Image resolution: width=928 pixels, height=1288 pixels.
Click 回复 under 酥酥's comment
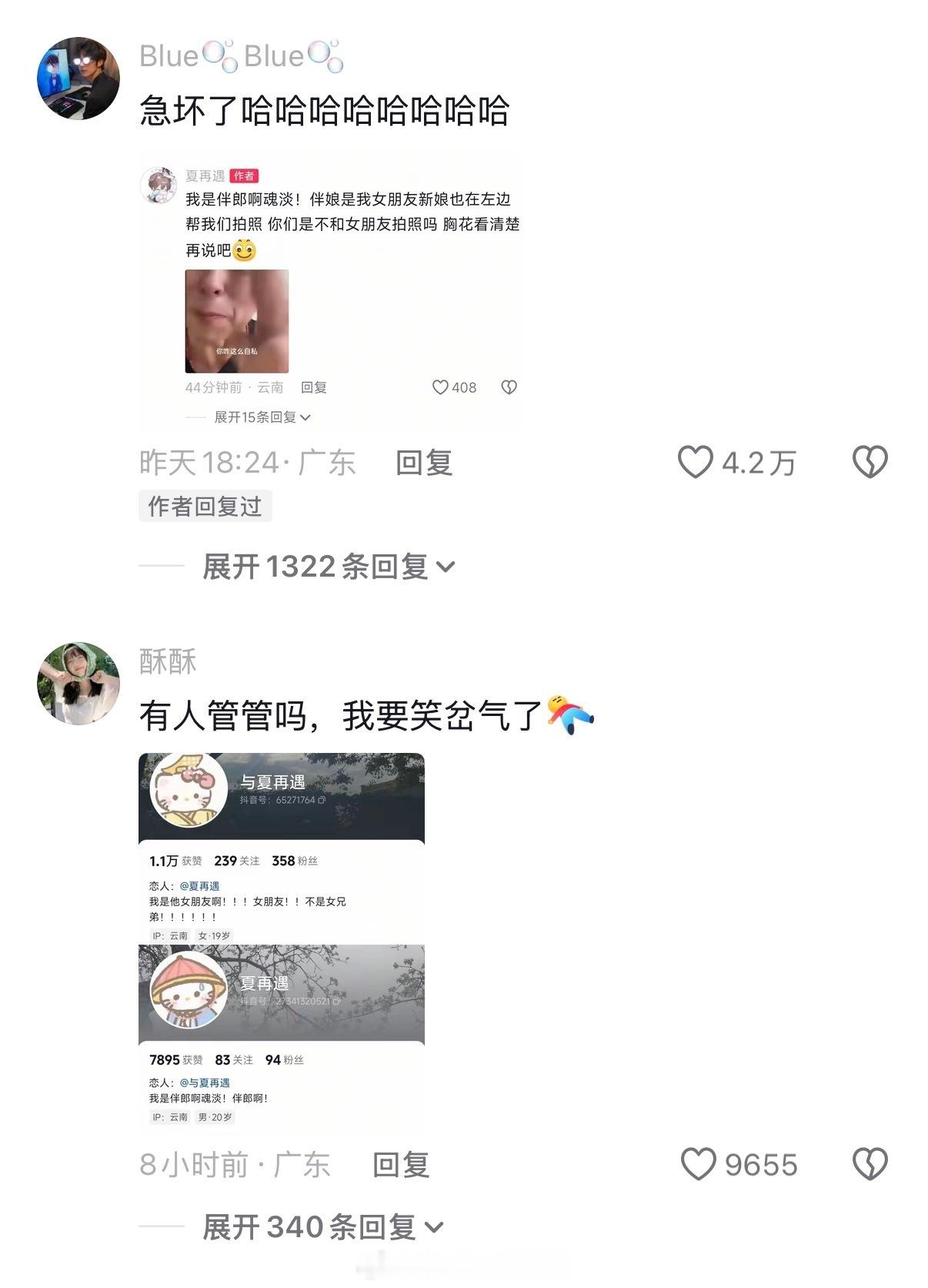402,1166
